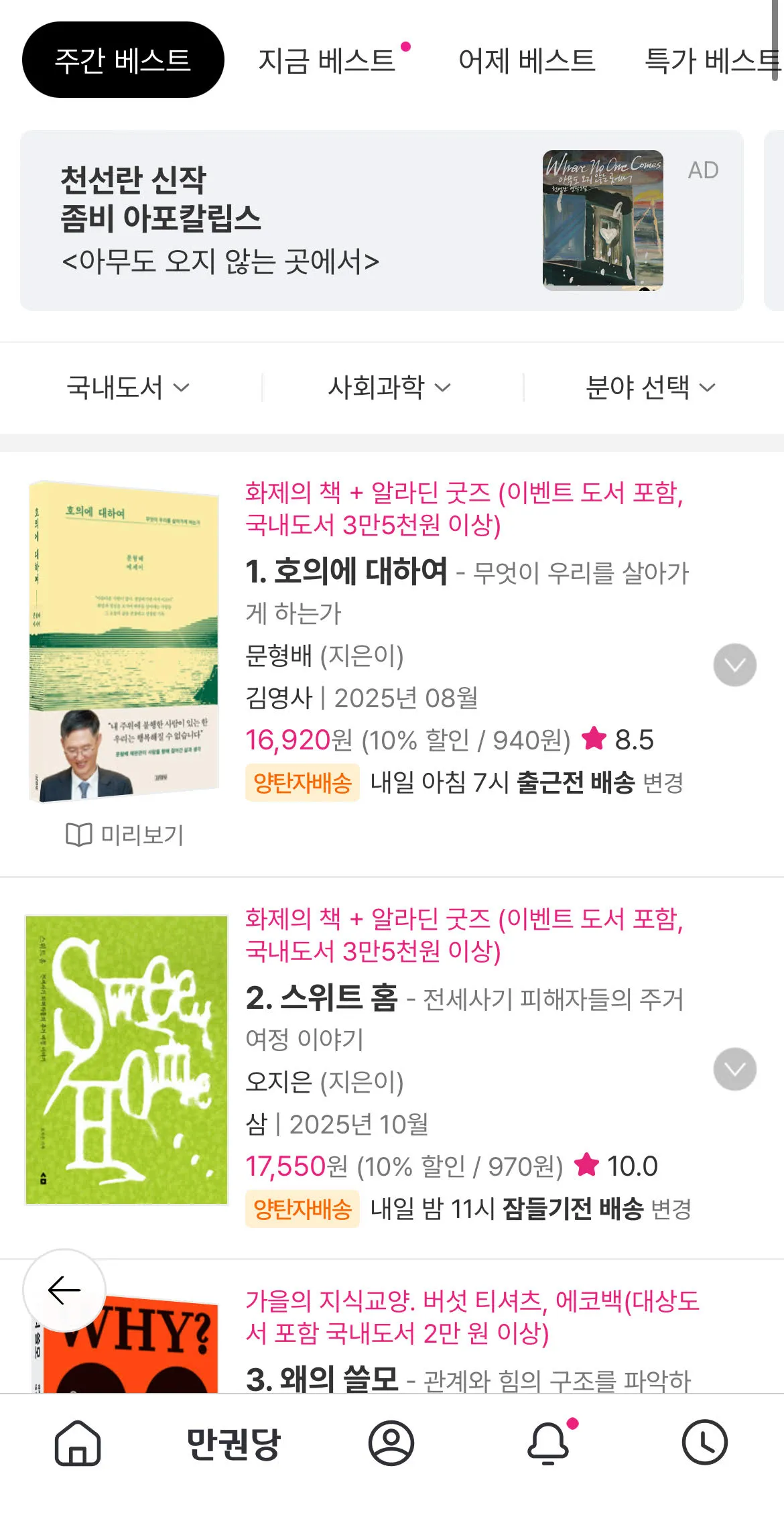Switch to the 어제 베스트 tab
The image size is (784, 1527).
527,60
